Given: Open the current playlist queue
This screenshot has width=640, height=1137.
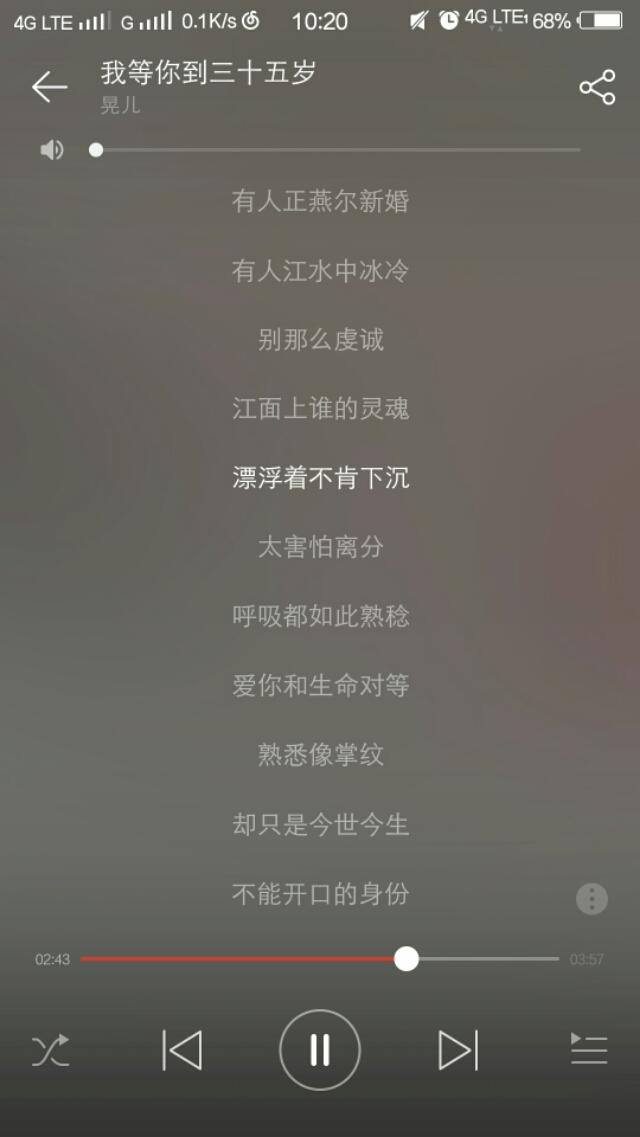Looking at the screenshot, I should [589, 1049].
